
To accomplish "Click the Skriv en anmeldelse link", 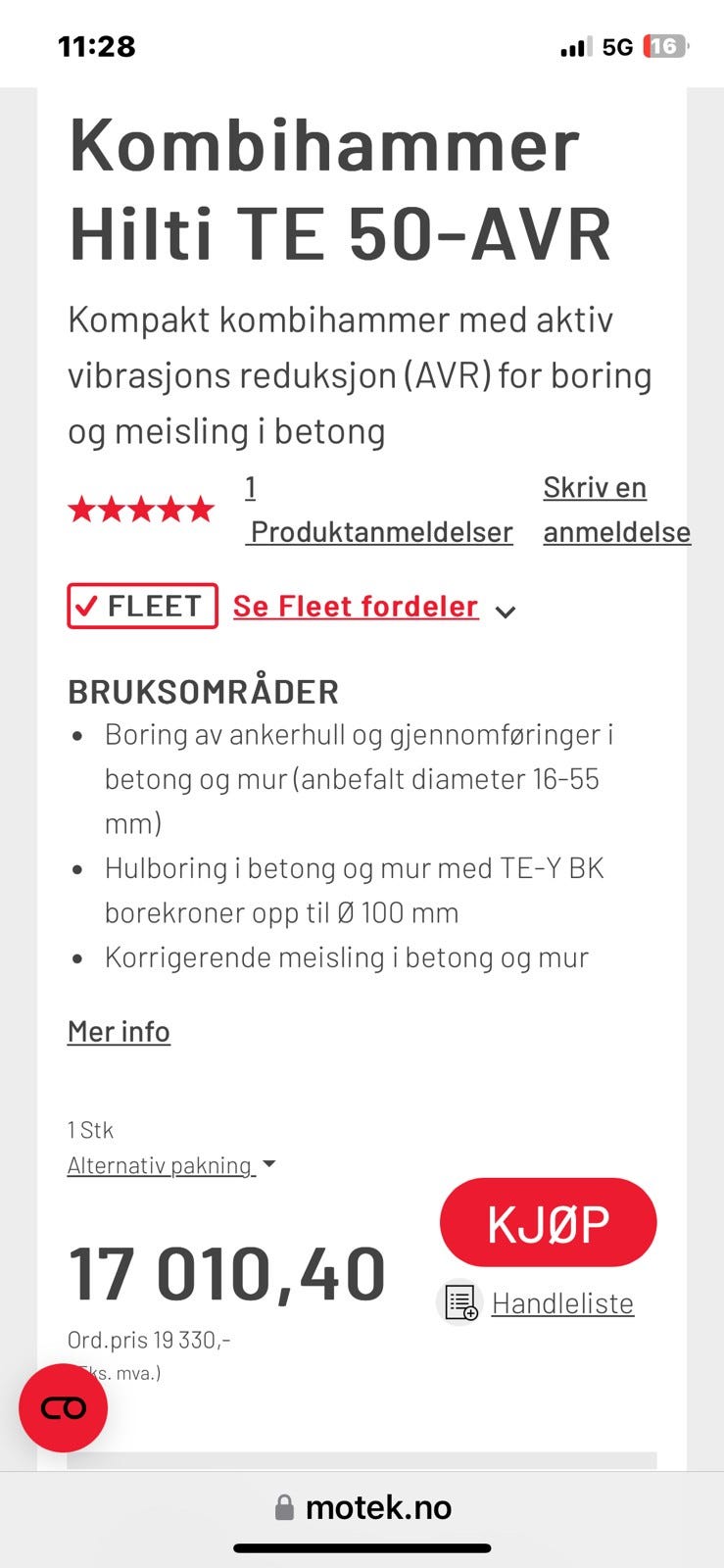I will 616,510.
